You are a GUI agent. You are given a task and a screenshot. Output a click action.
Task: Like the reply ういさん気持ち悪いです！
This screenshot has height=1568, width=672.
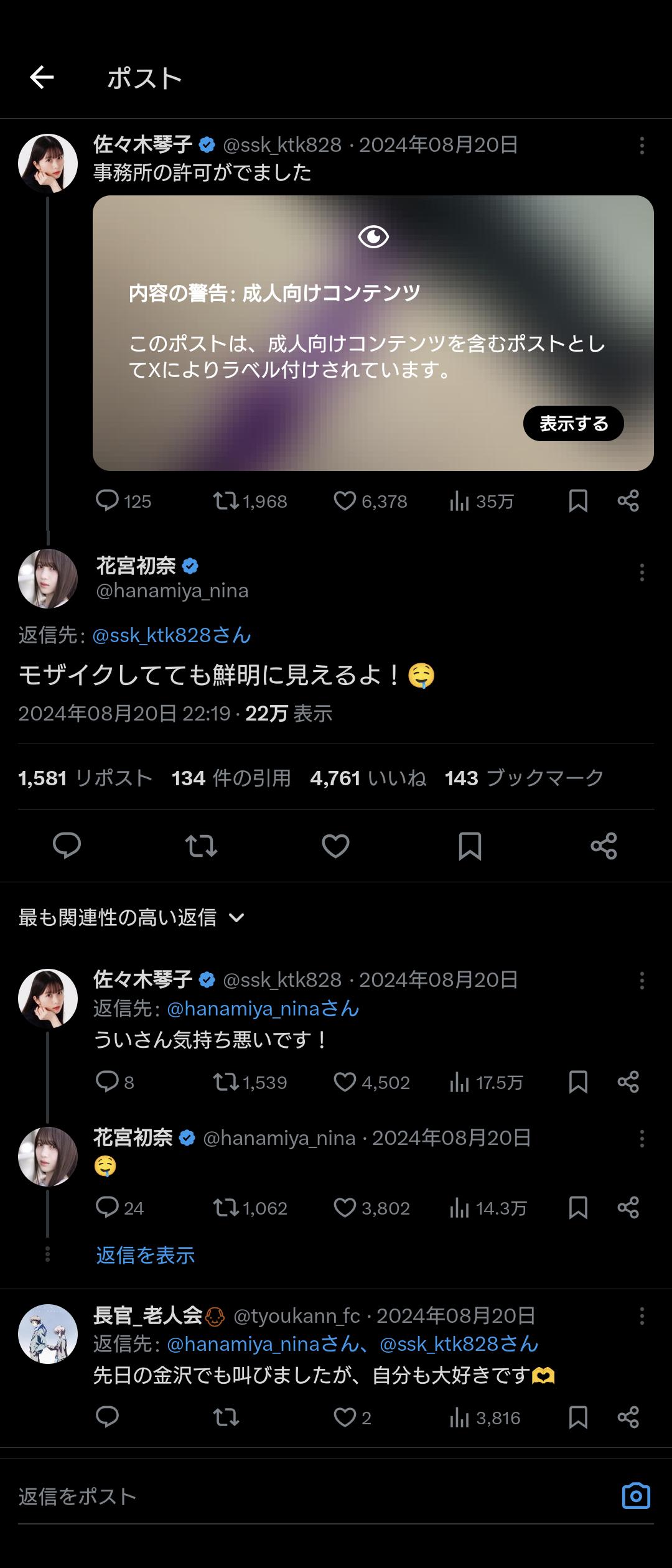click(x=345, y=1082)
